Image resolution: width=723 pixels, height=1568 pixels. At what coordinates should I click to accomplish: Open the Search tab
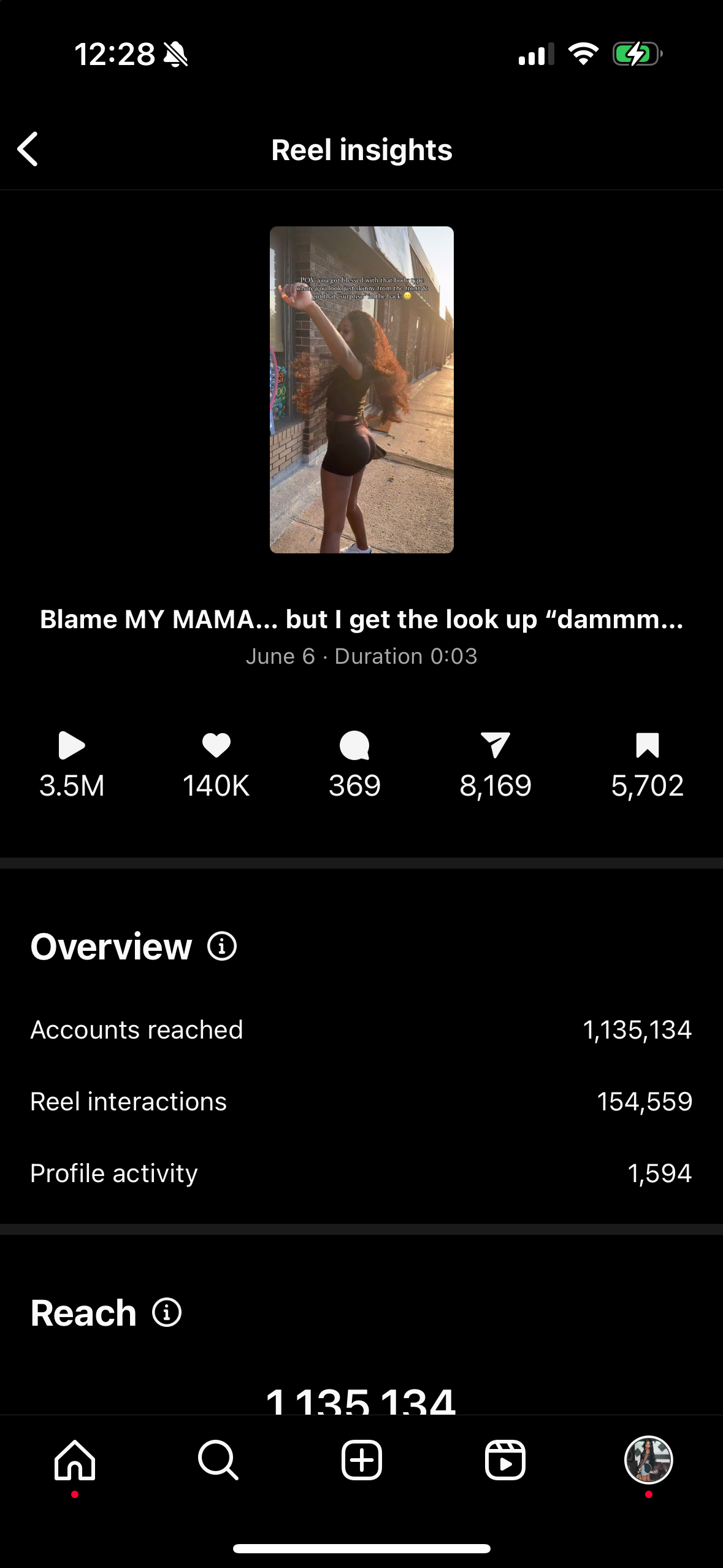[x=218, y=1460]
